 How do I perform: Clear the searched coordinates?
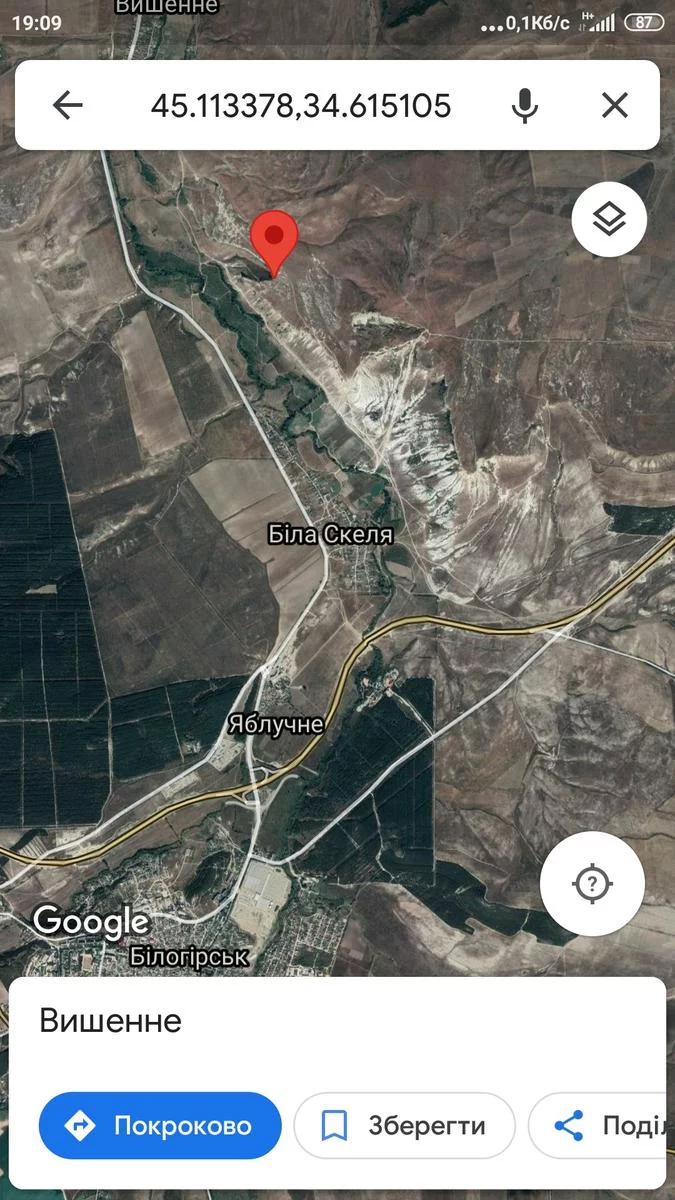(614, 105)
